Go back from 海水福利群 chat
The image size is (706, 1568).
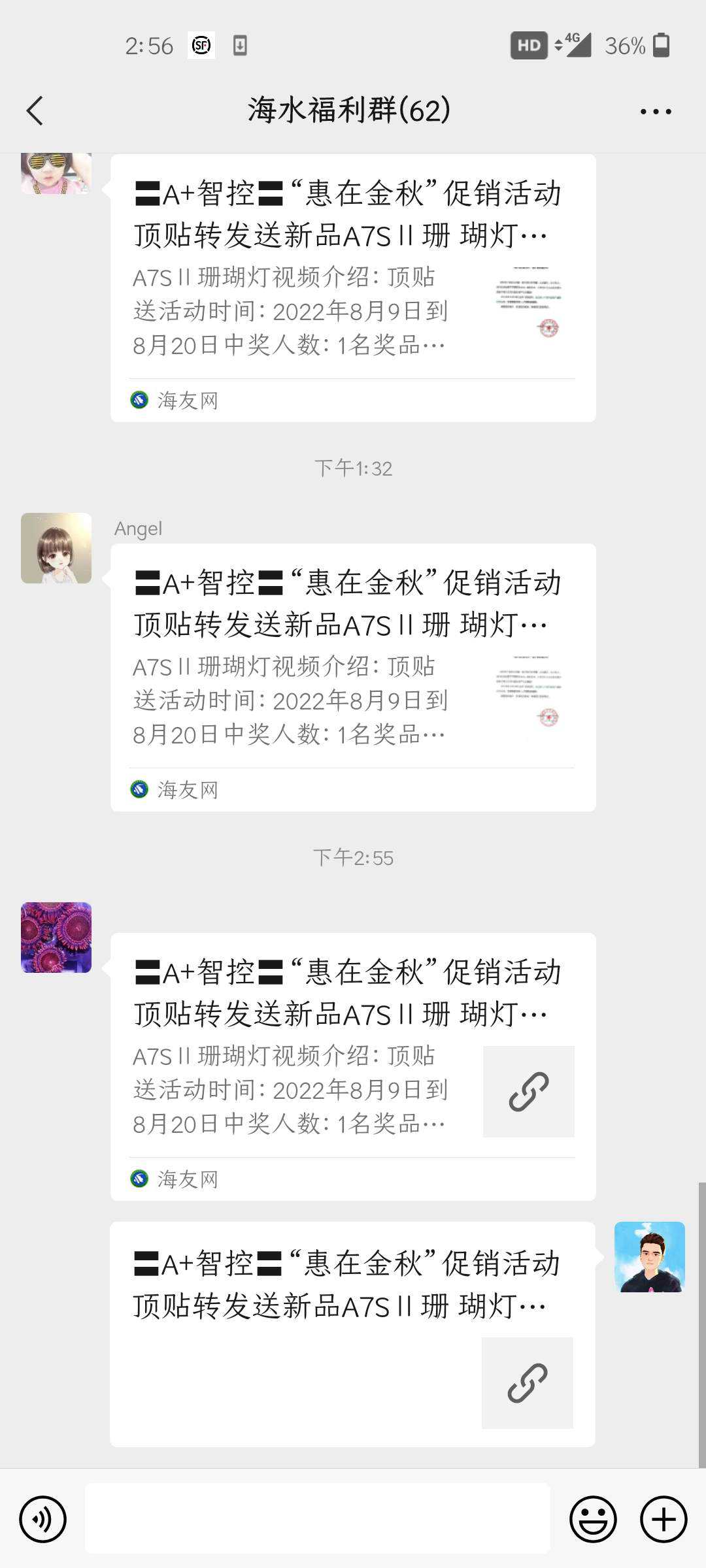[x=35, y=110]
